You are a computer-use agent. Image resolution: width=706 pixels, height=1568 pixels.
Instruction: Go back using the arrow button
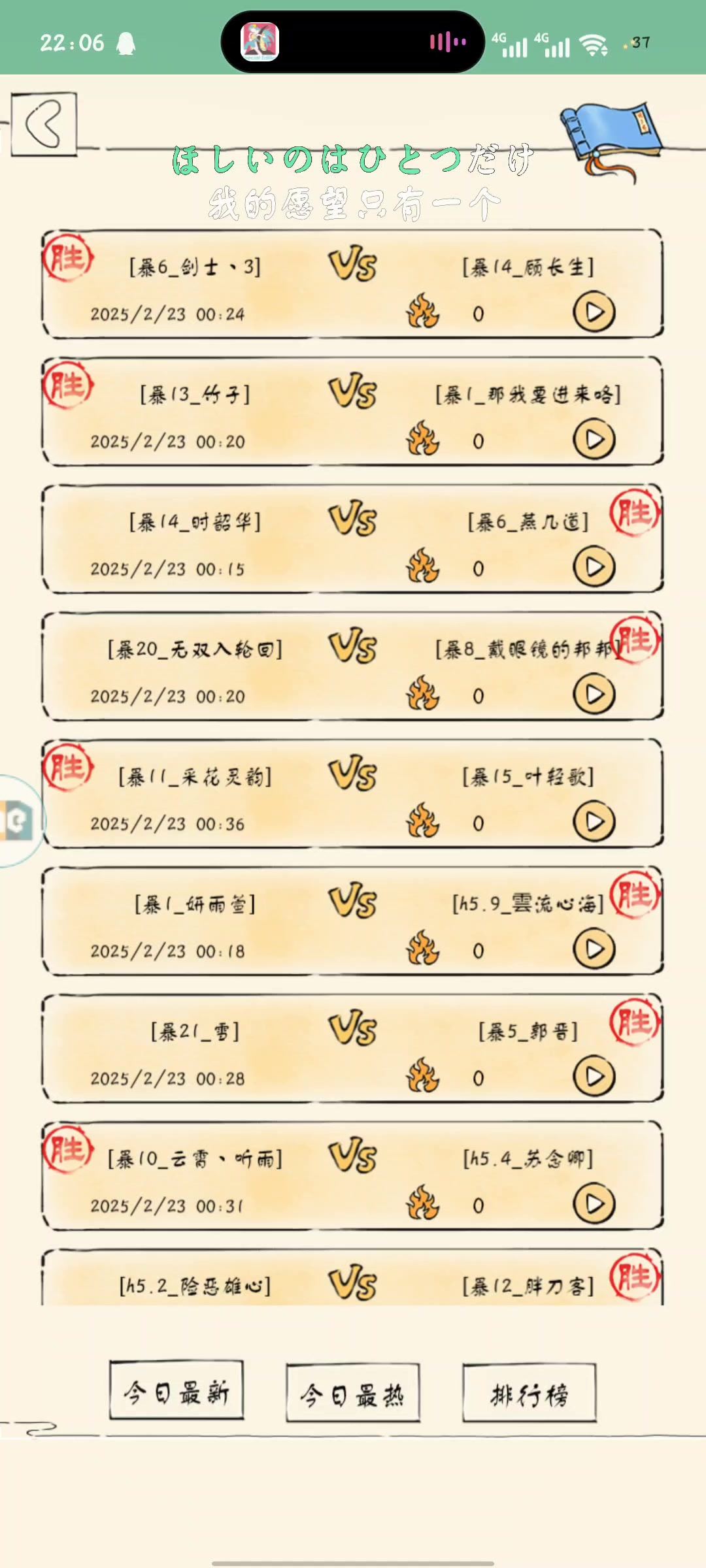tap(44, 123)
